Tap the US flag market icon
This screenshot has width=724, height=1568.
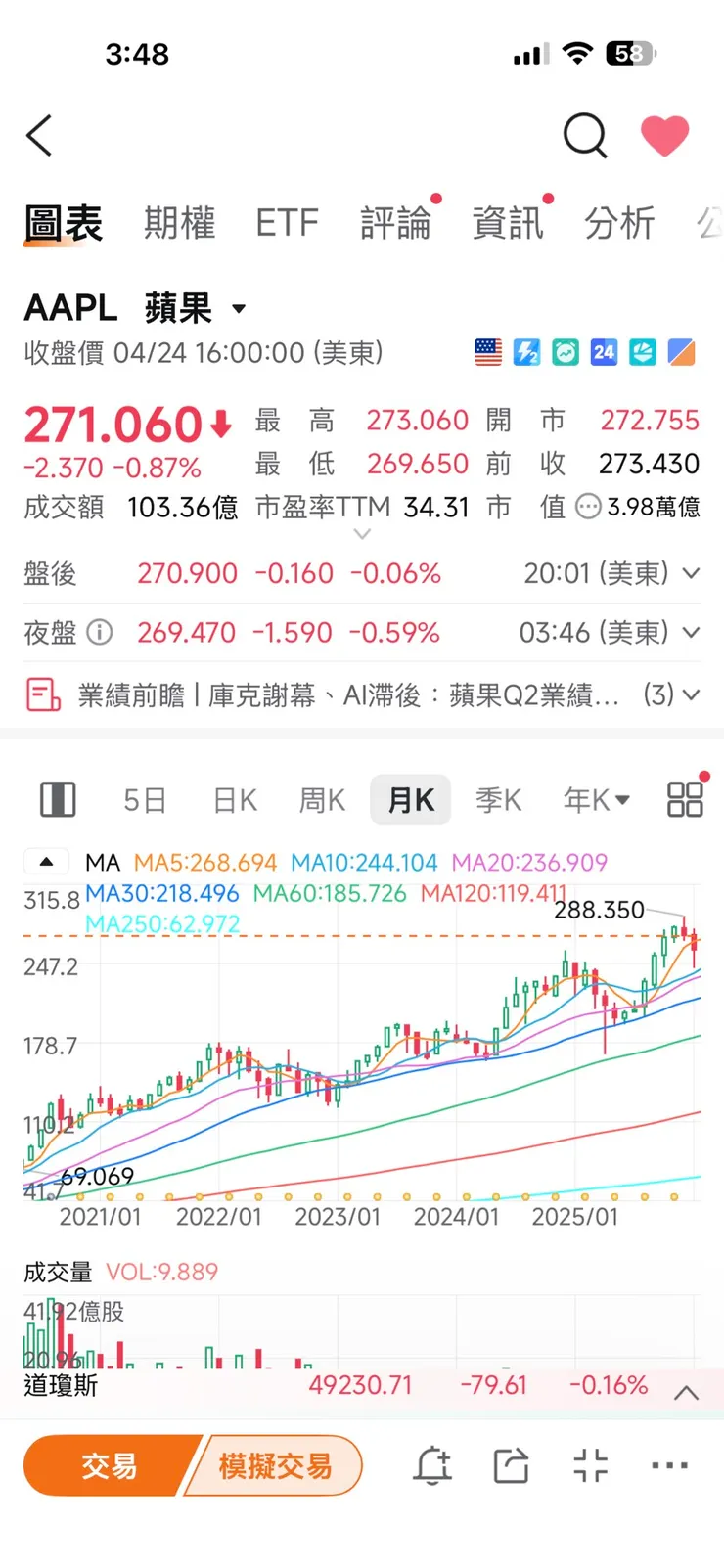click(x=487, y=350)
